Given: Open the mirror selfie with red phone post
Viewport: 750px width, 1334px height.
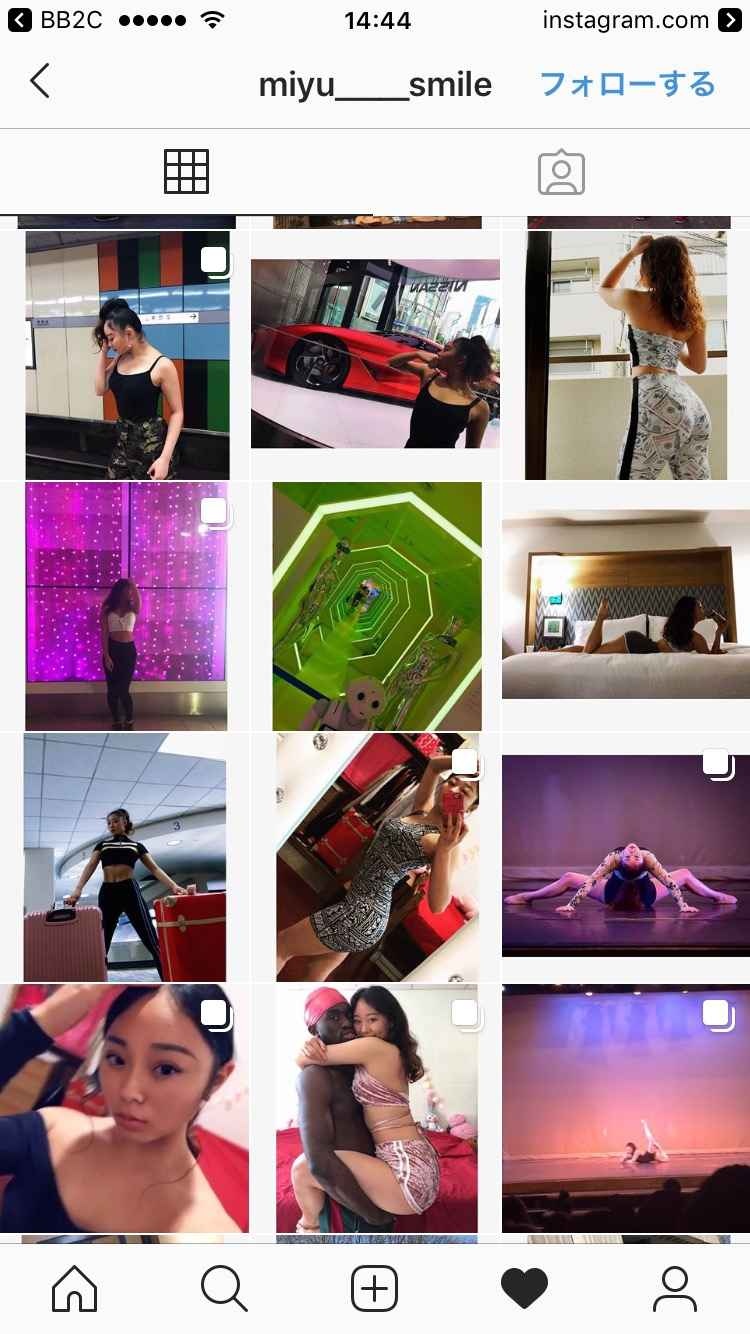Looking at the screenshot, I should tap(377, 857).
